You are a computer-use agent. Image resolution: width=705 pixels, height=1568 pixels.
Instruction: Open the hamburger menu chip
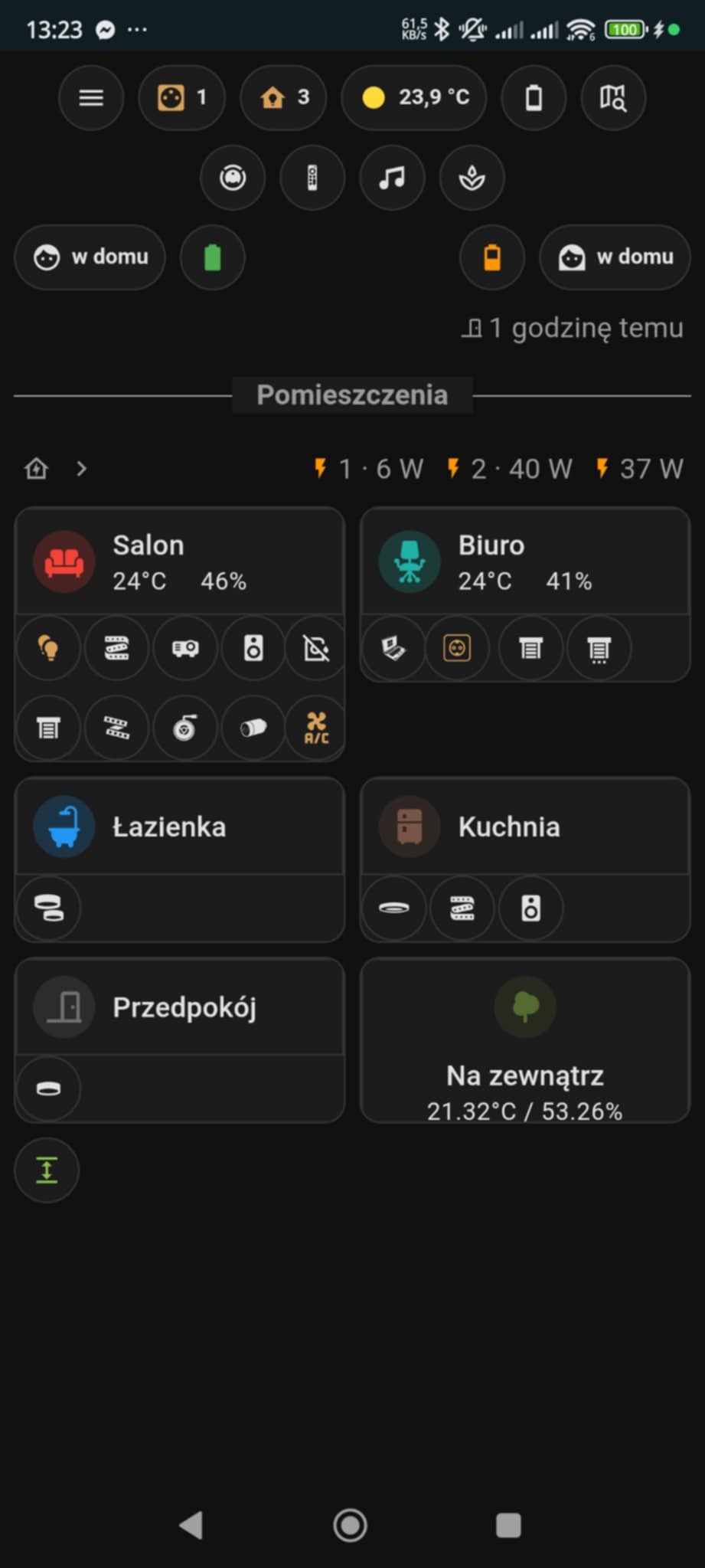(x=91, y=97)
